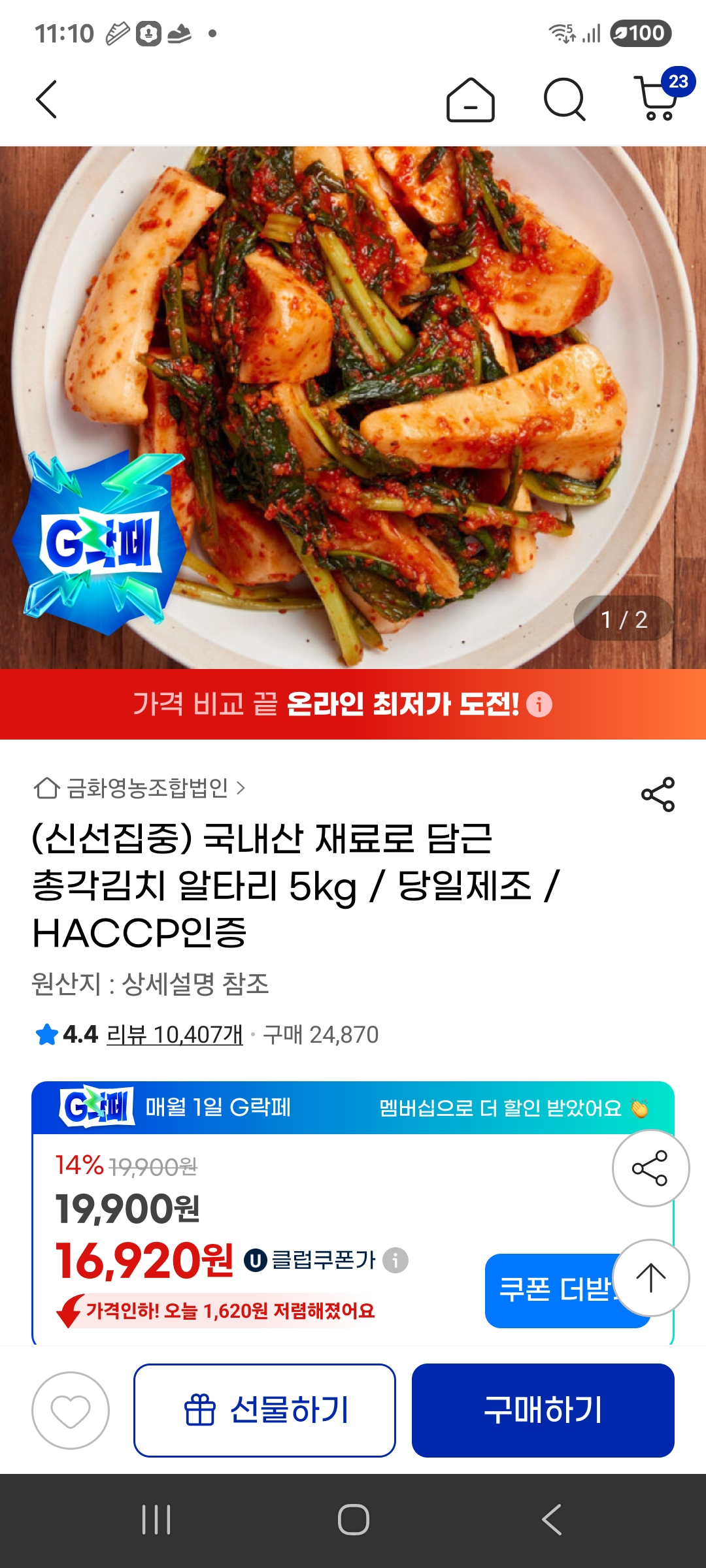Tap 구매하기 to buy now
This screenshot has width=706, height=1568.
pyautogui.click(x=543, y=1411)
